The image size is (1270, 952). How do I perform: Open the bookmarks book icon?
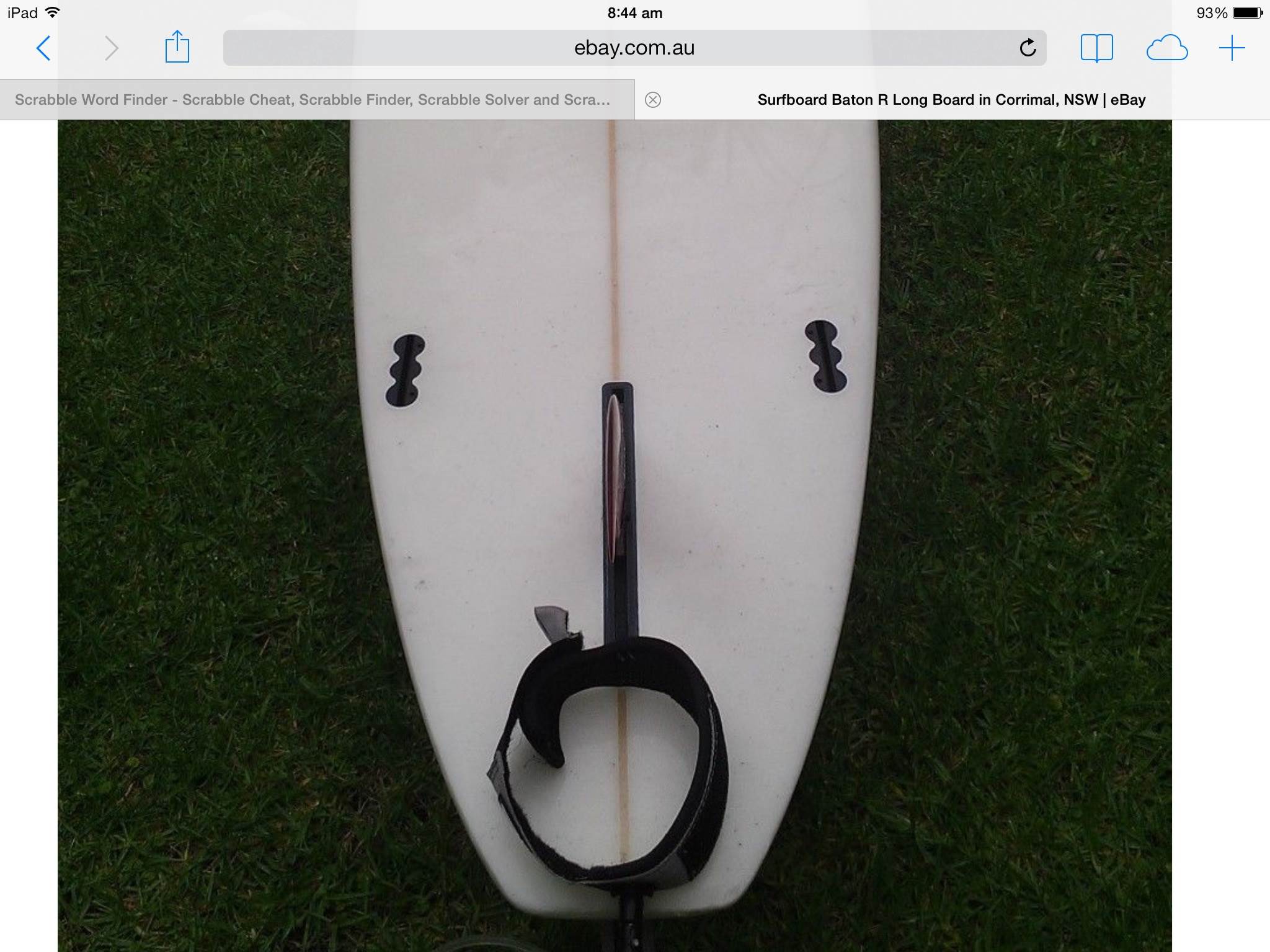(x=1096, y=48)
